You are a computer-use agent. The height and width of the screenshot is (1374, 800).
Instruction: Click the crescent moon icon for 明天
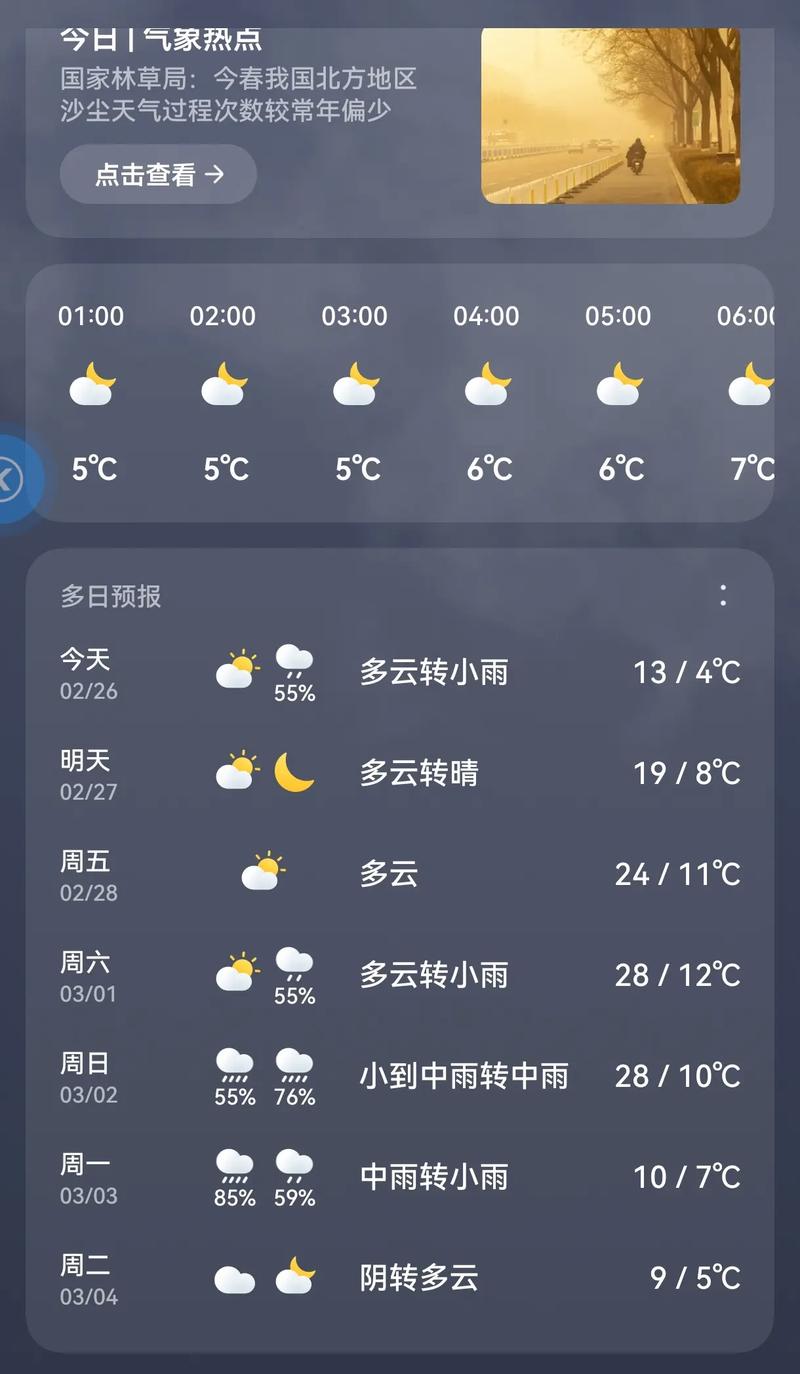click(295, 770)
